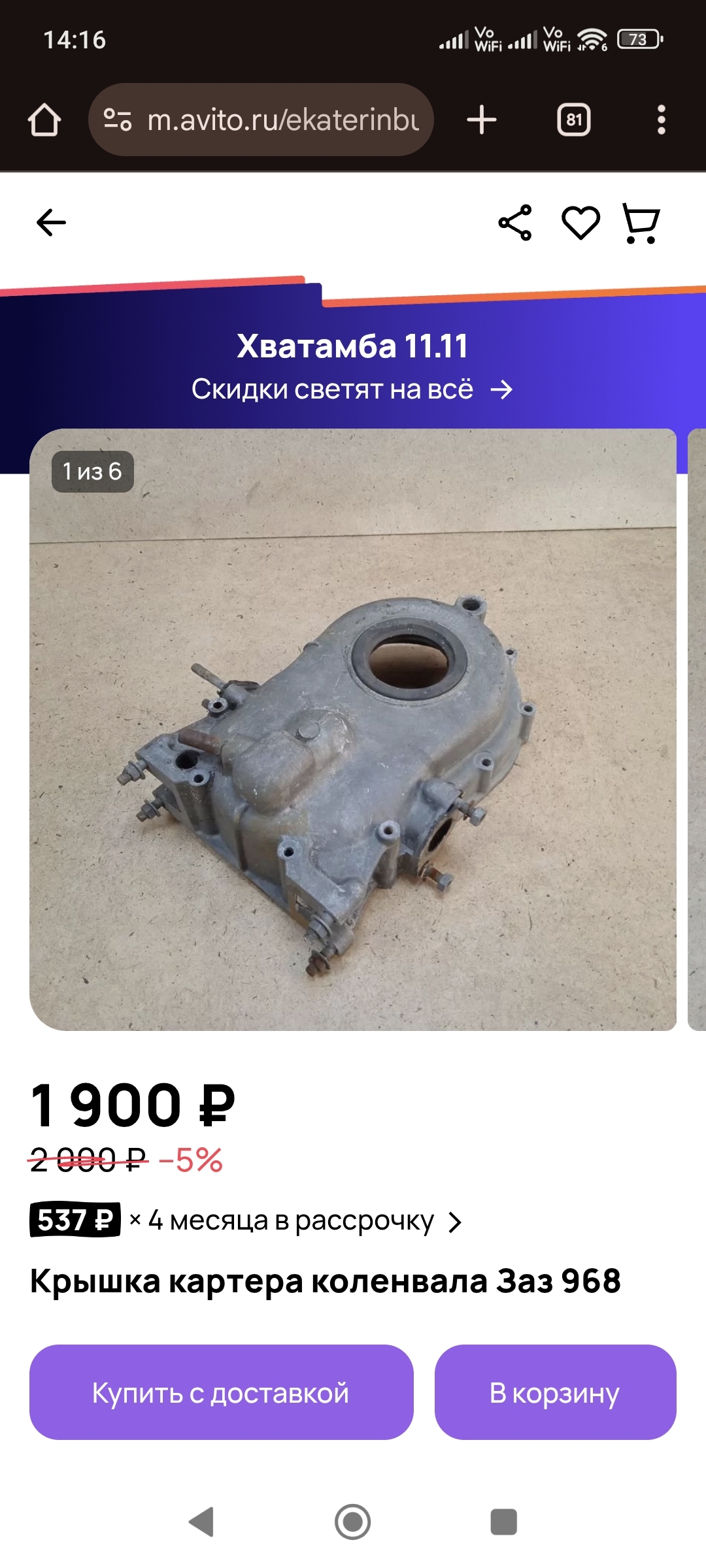This screenshot has width=706, height=1568.
Task: Share this Avito listing
Action: tap(515, 223)
